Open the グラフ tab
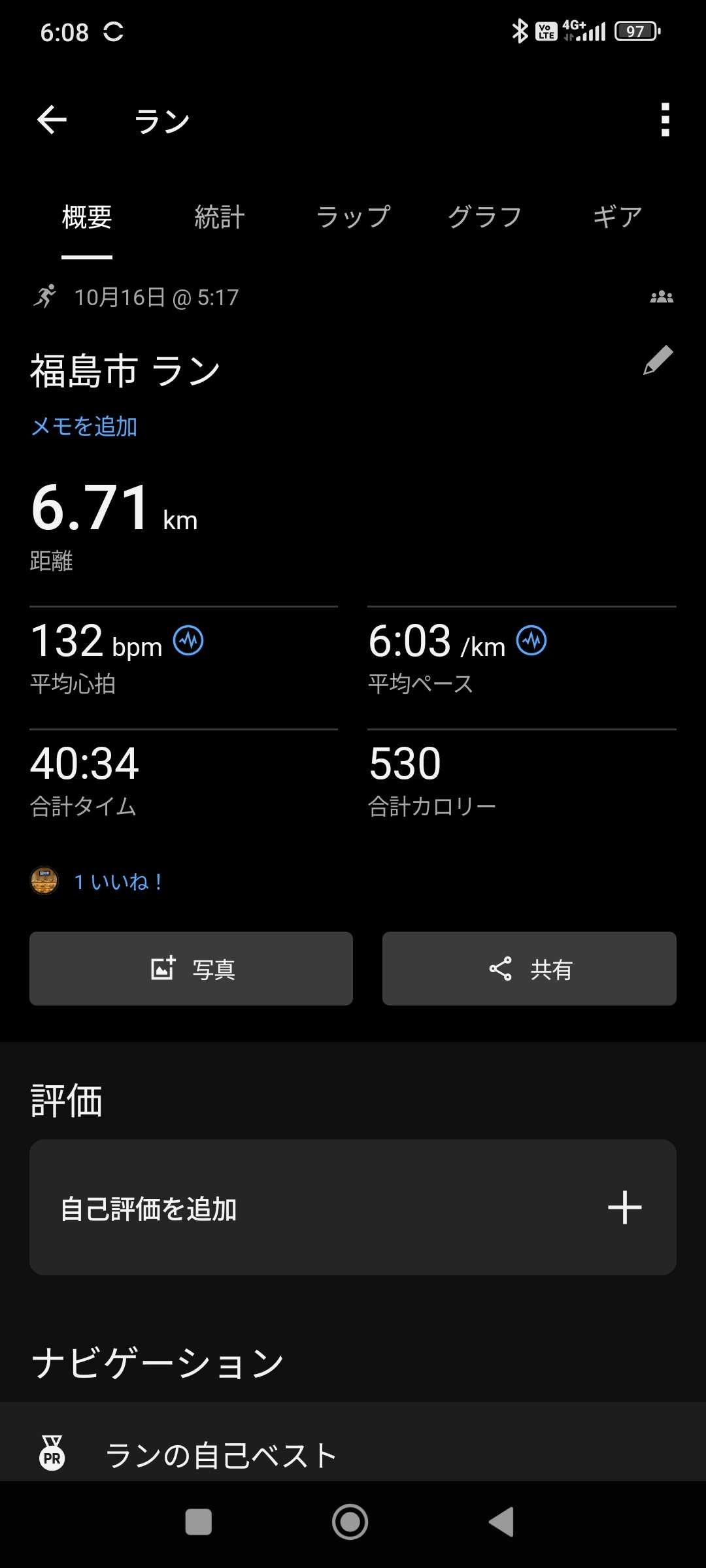Image resolution: width=706 pixels, height=1568 pixels. 484,218
